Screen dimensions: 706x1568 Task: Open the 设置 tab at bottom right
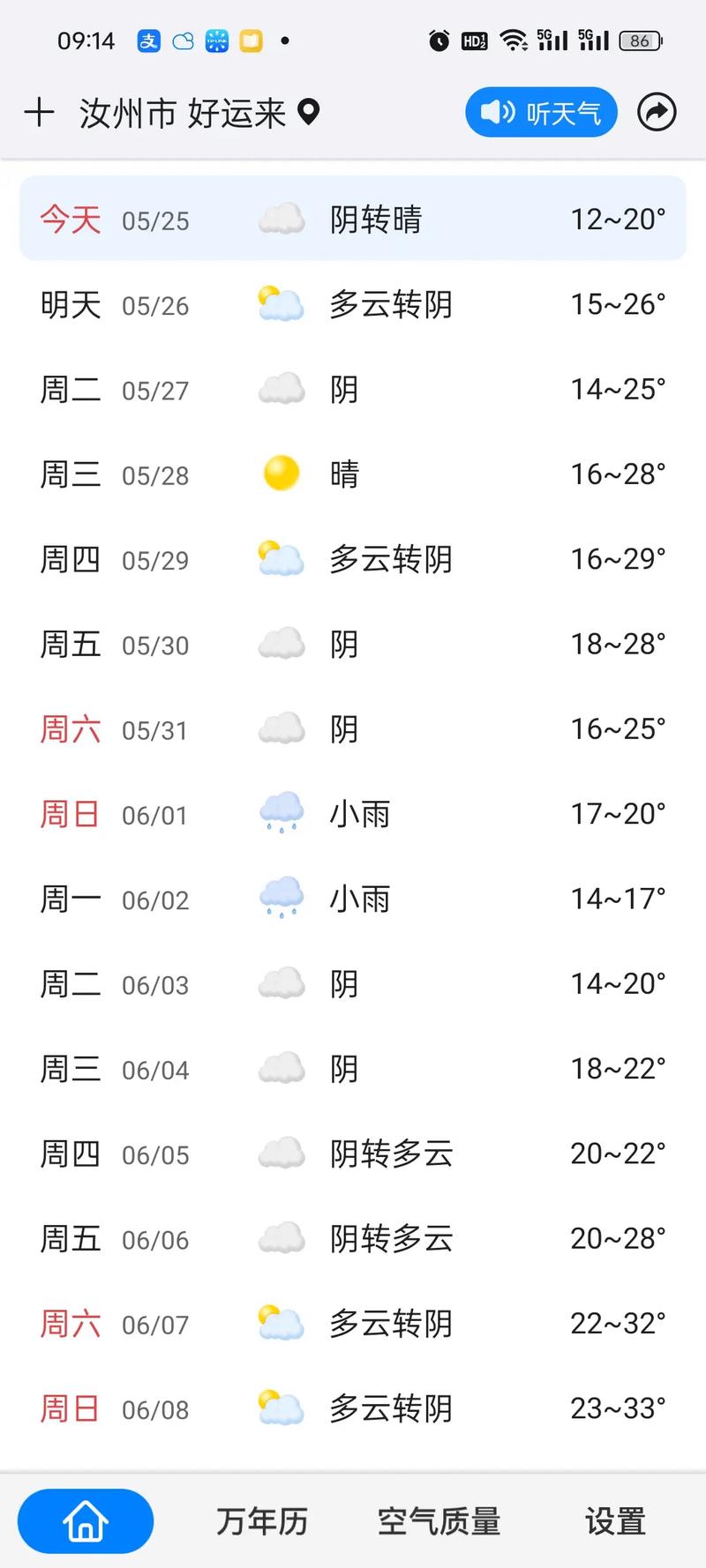click(x=615, y=1522)
